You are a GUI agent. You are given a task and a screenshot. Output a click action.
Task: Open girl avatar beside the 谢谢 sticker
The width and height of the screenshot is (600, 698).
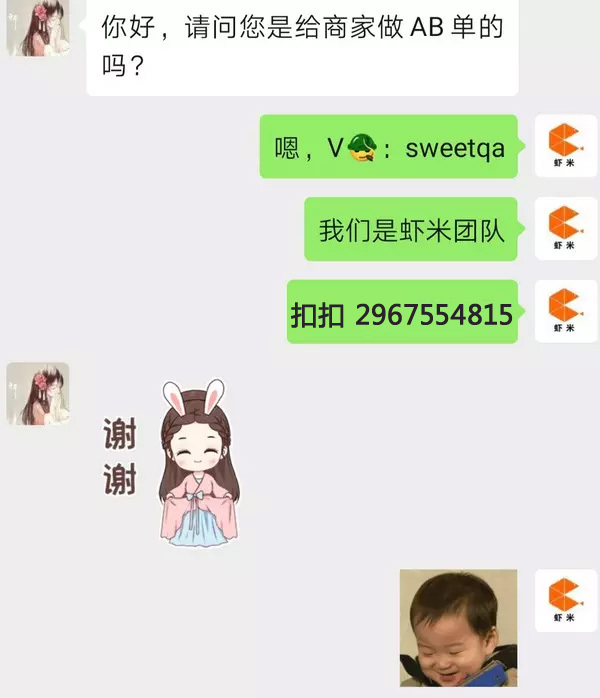tap(38, 393)
